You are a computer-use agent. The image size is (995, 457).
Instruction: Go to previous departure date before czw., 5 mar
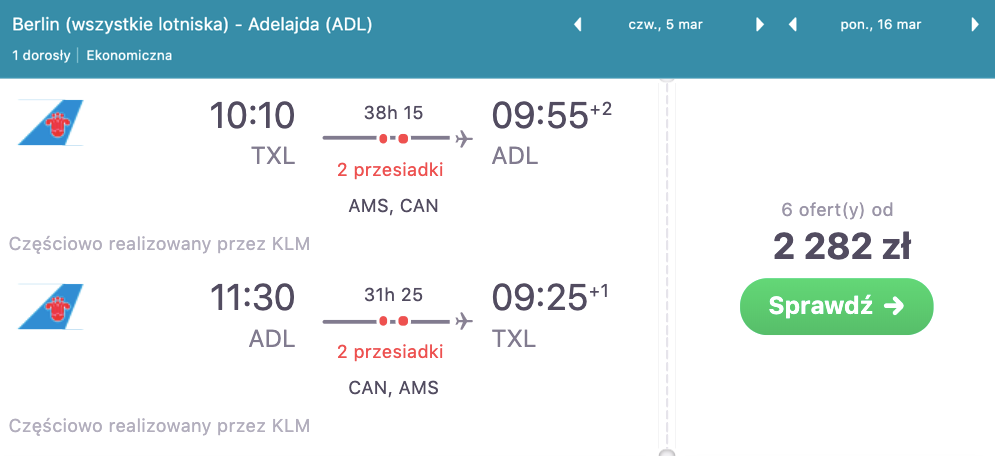pyautogui.click(x=577, y=25)
